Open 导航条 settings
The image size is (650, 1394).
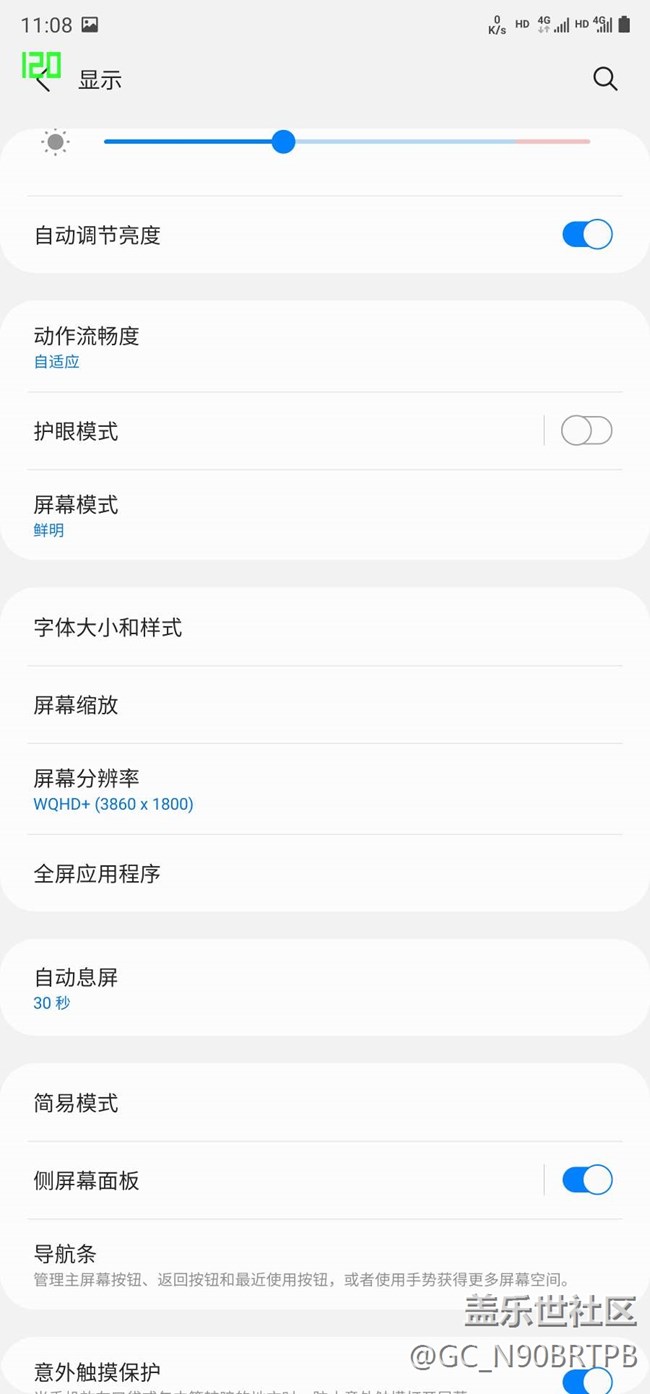200,1264
